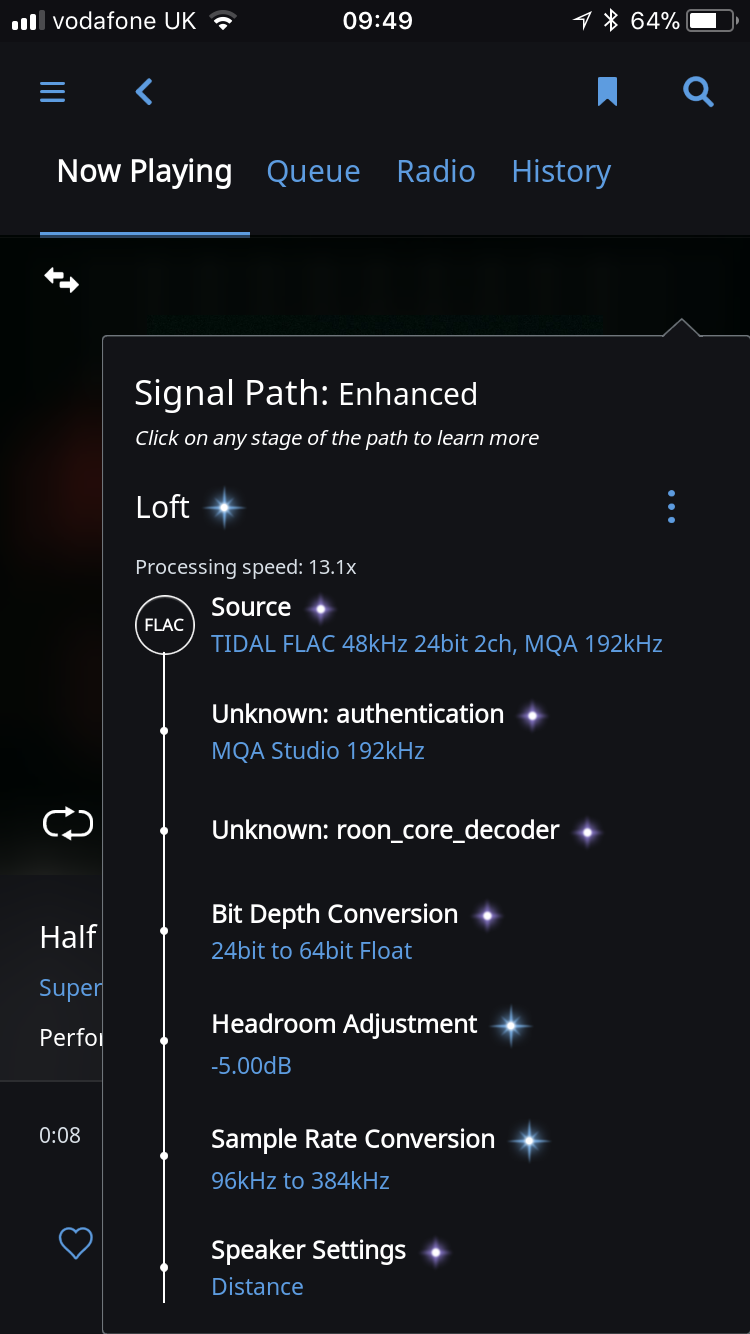Toggle the shuffle icon

61,281
